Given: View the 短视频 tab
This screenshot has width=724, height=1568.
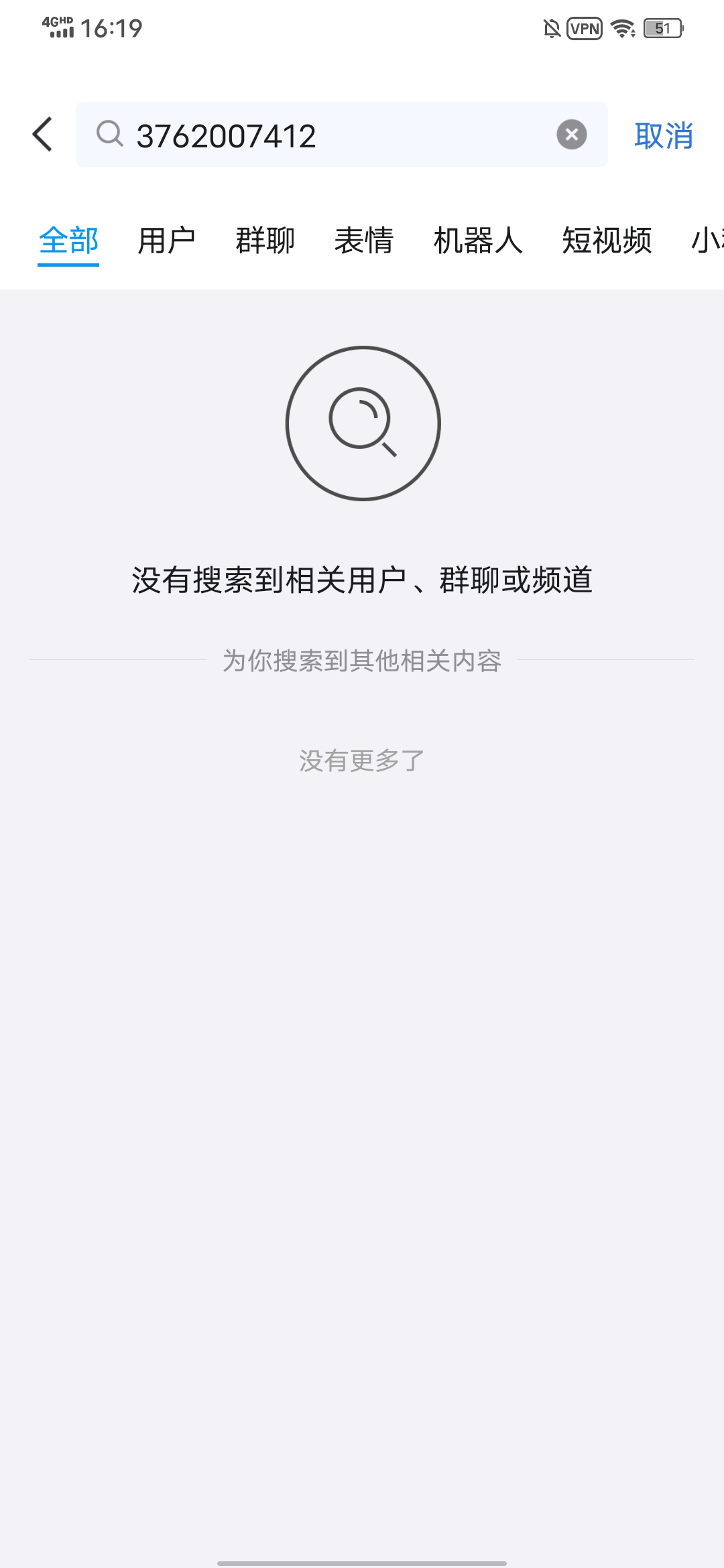Looking at the screenshot, I should coord(607,241).
